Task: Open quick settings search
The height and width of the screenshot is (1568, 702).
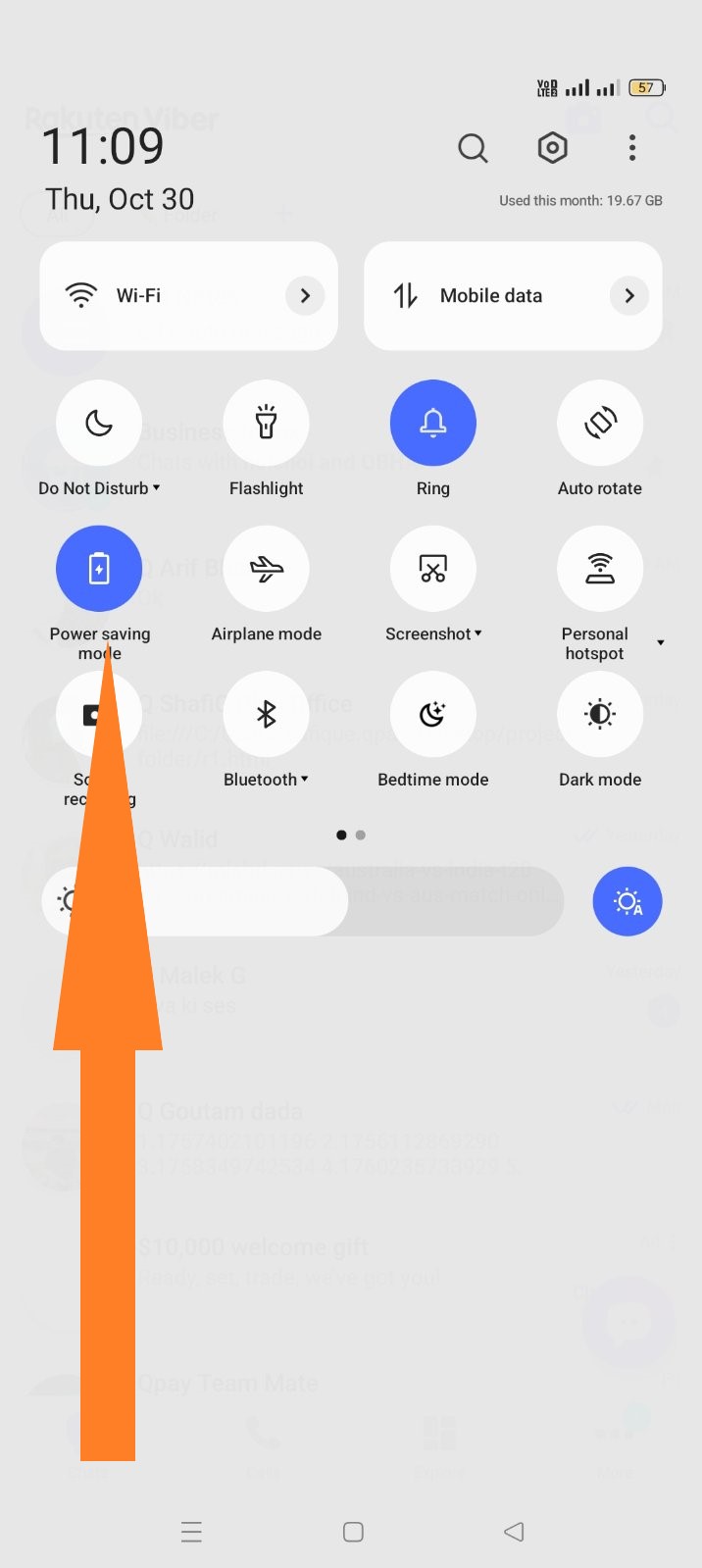Action: pyautogui.click(x=473, y=148)
